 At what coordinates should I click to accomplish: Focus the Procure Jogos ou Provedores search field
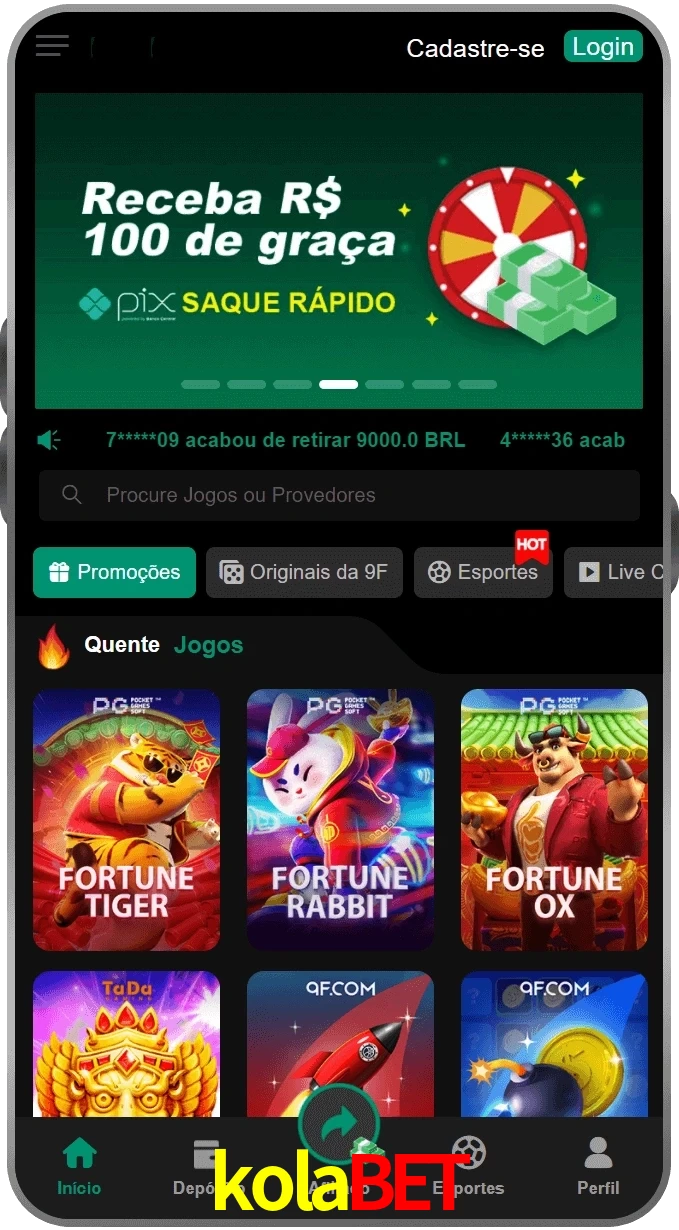click(339, 495)
